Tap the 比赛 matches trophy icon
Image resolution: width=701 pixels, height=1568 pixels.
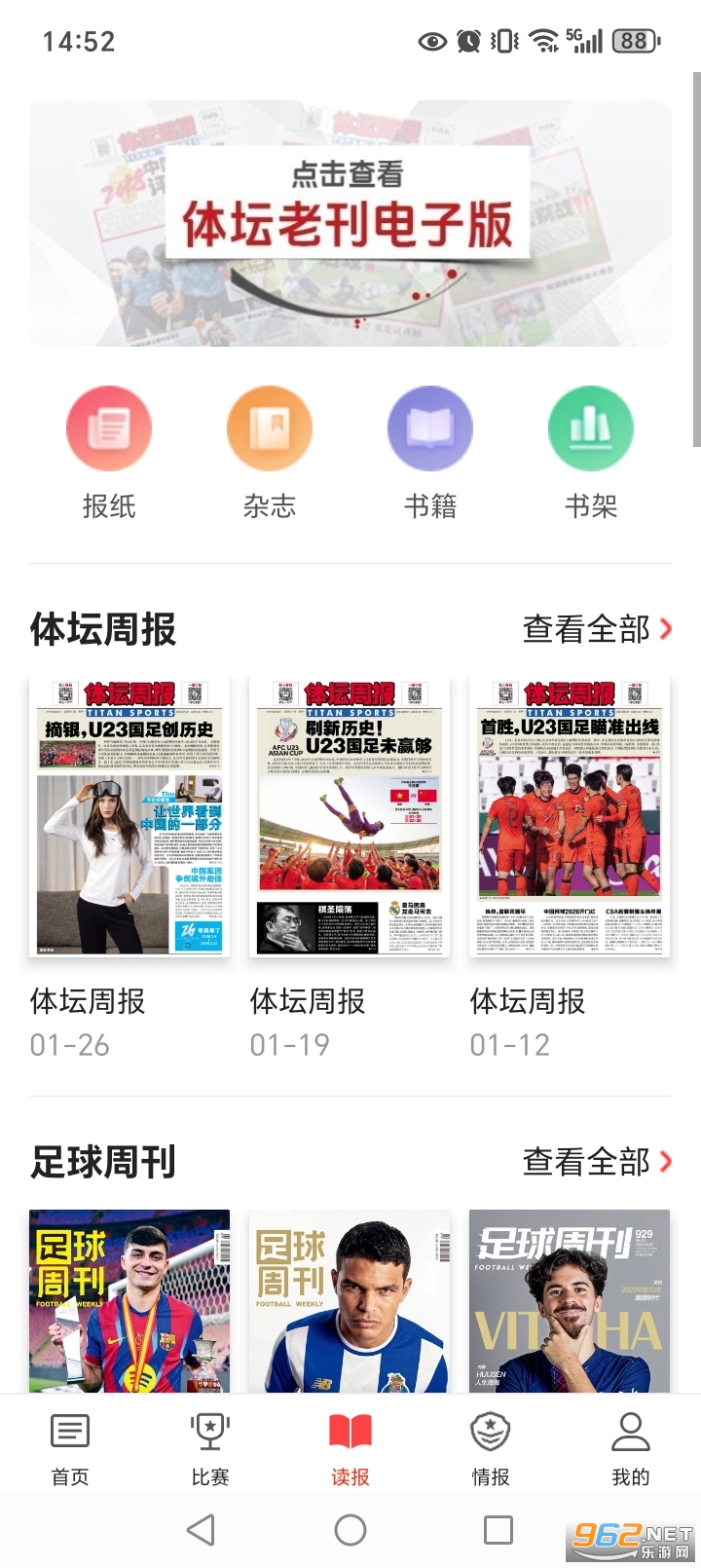click(x=208, y=1433)
